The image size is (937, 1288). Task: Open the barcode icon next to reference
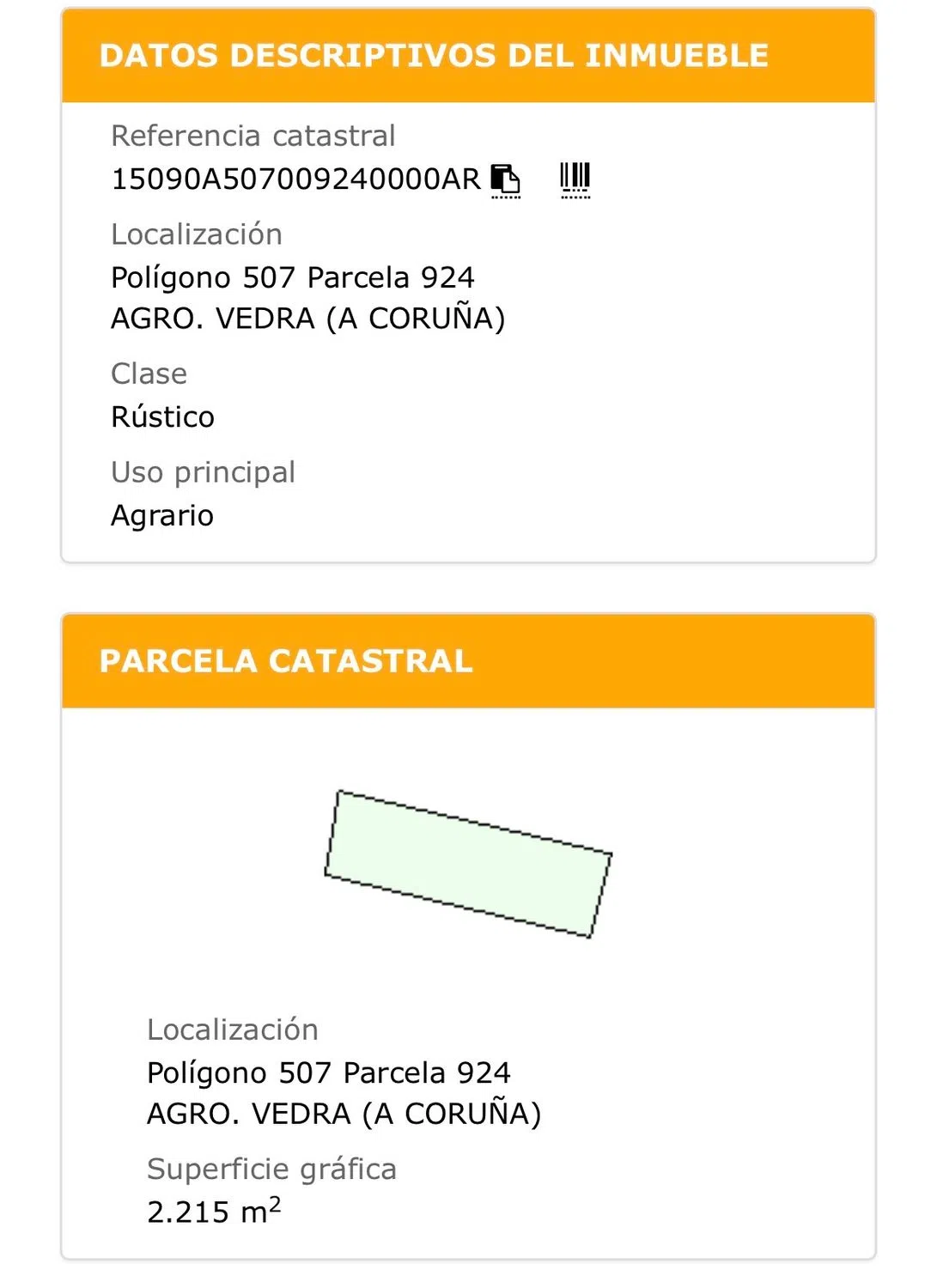[575, 179]
